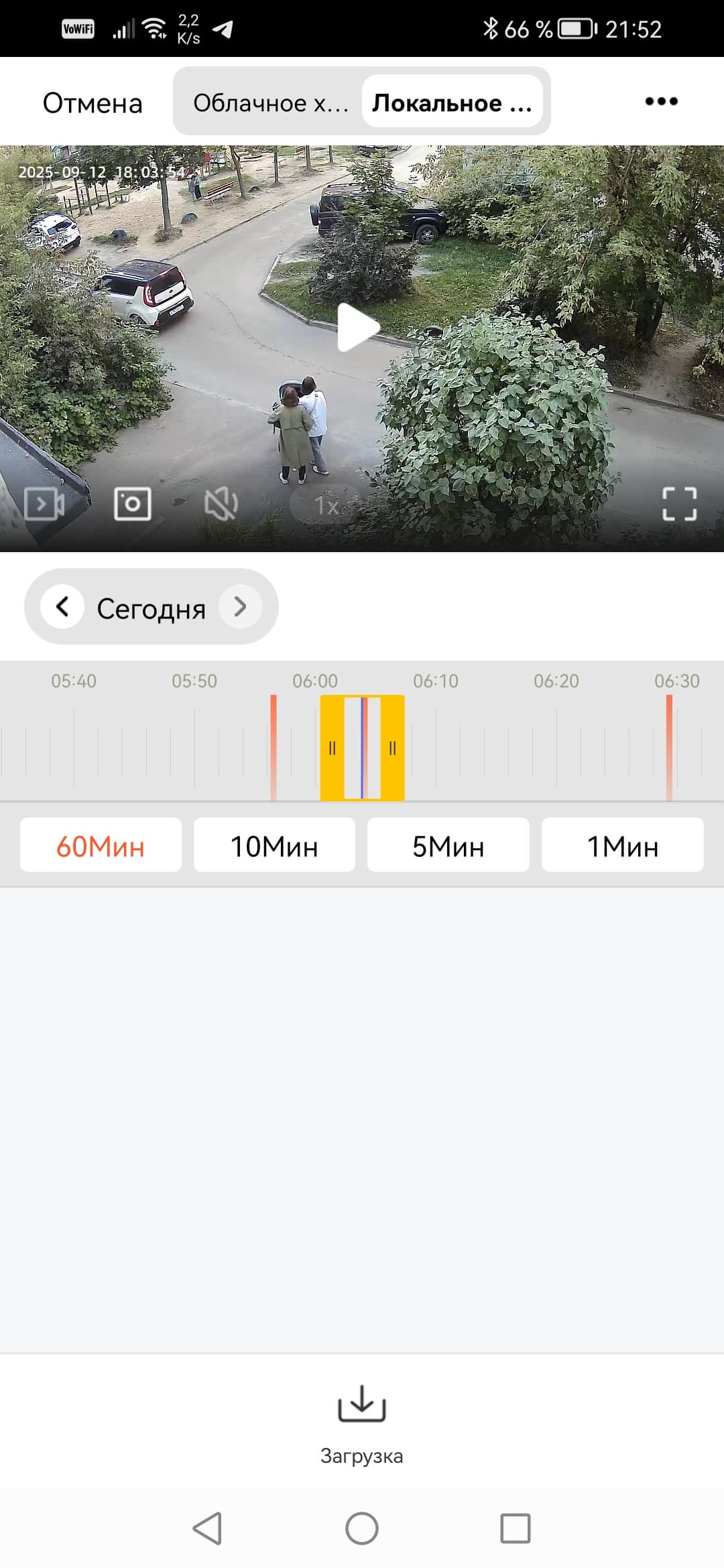Take a snapshot of the video
Screen dimensions: 724x1568
[x=132, y=504]
